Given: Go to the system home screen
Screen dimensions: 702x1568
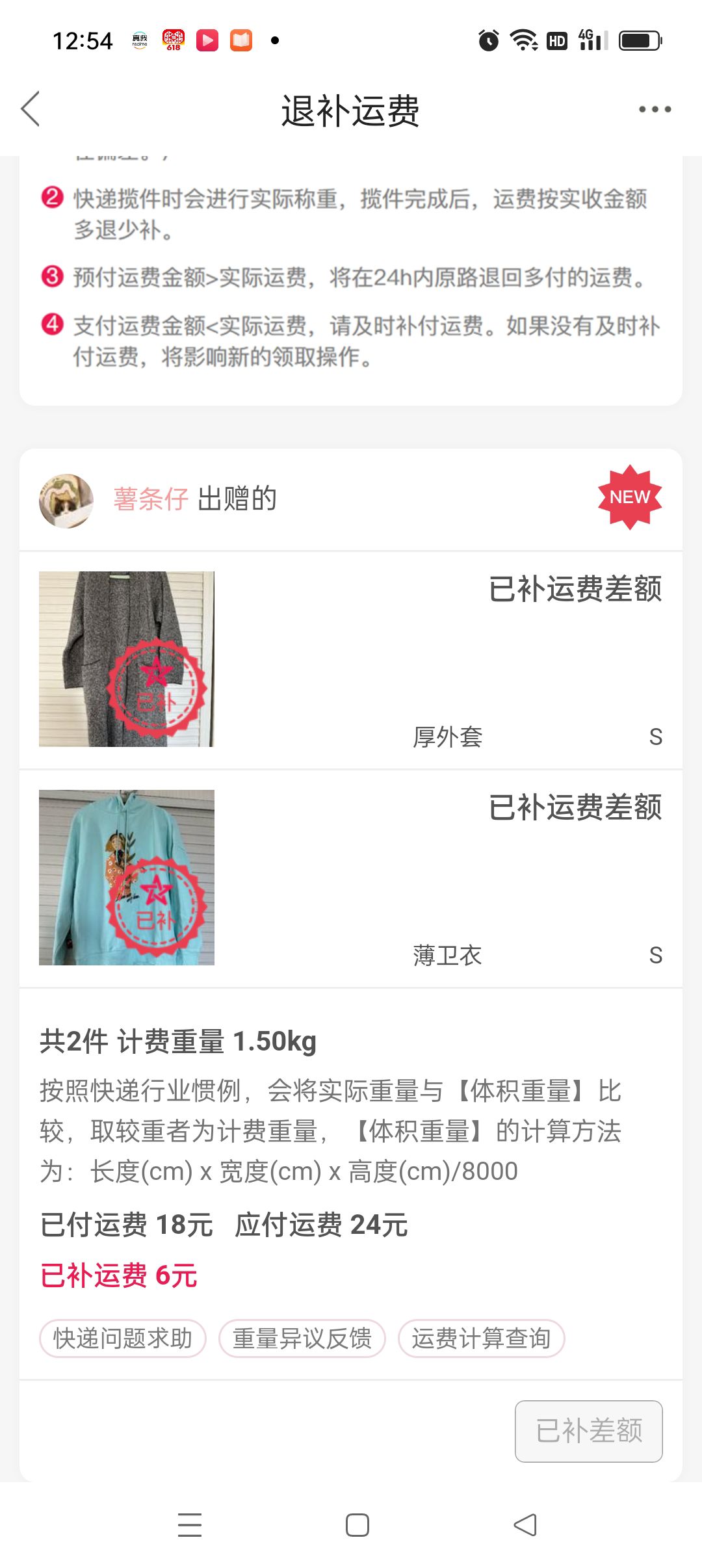Looking at the screenshot, I should click(x=357, y=1524).
